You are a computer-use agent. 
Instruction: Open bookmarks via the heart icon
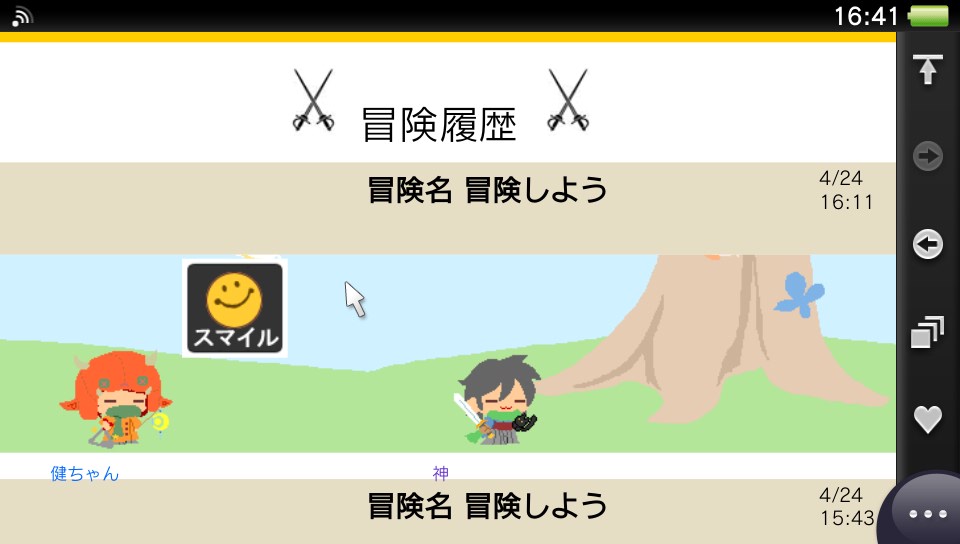point(928,419)
